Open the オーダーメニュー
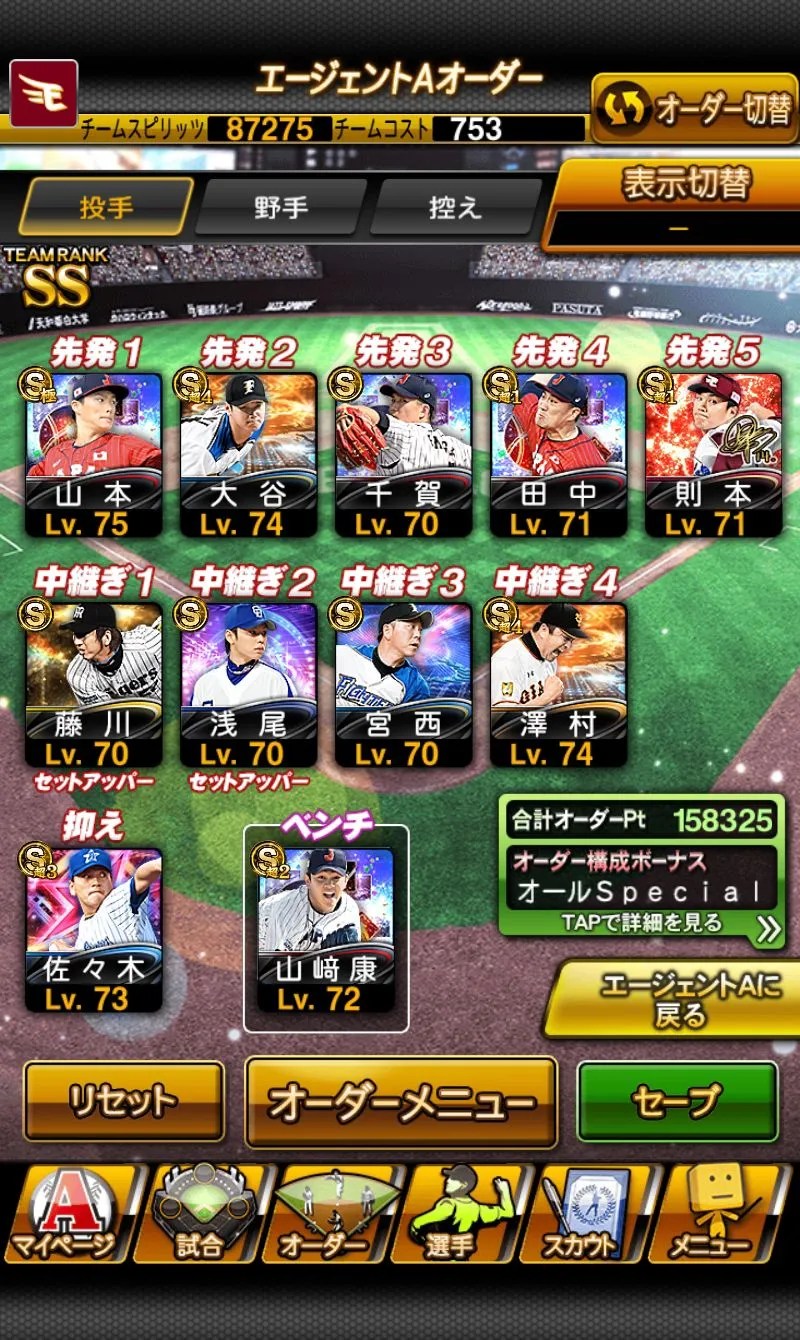The height and width of the screenshot is (1340, 800). coord(401,1101)
